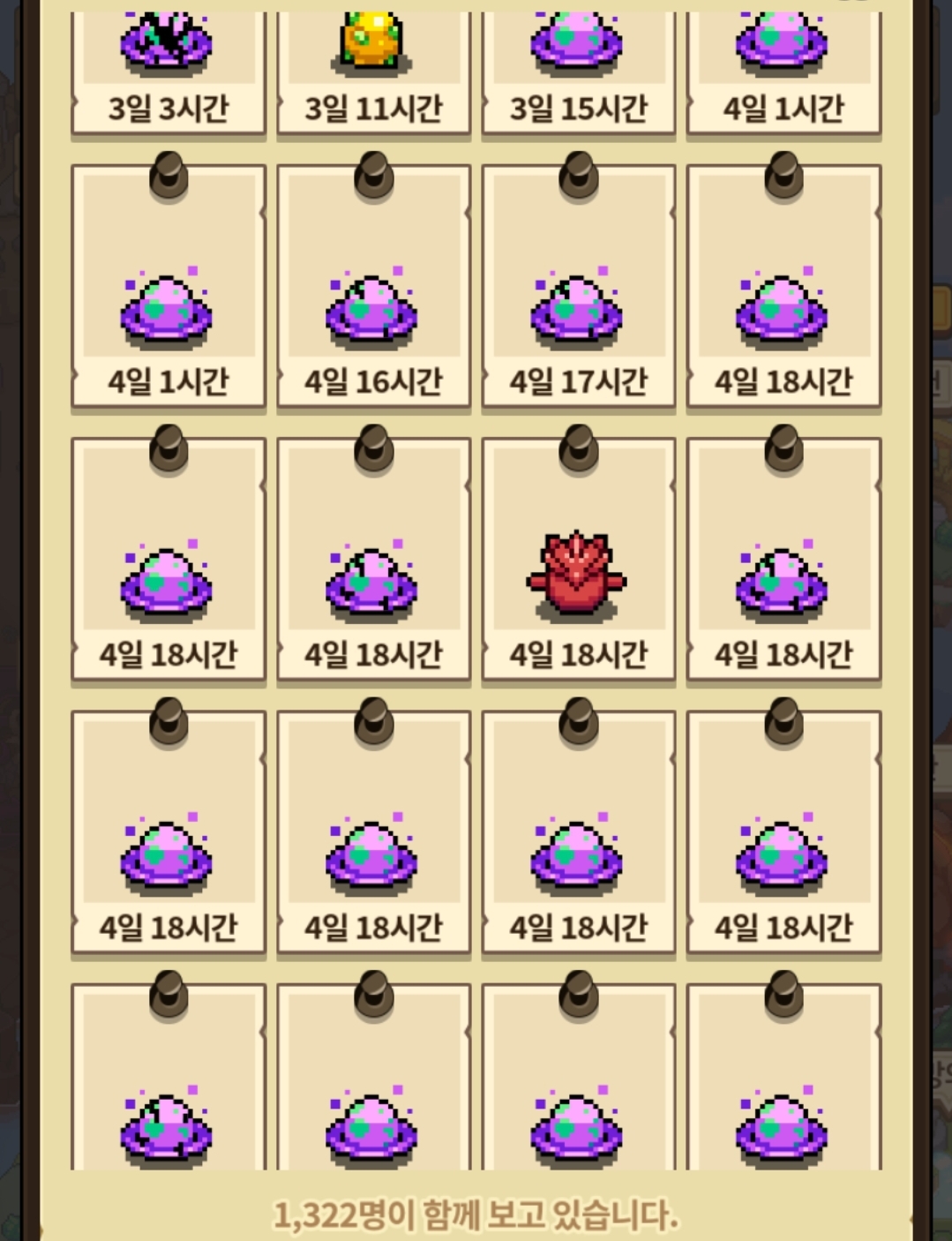Open the red egg card 4일 18시간
Image resolution: width=952 pixels, height=1241 pixels.
coord(578,565)
